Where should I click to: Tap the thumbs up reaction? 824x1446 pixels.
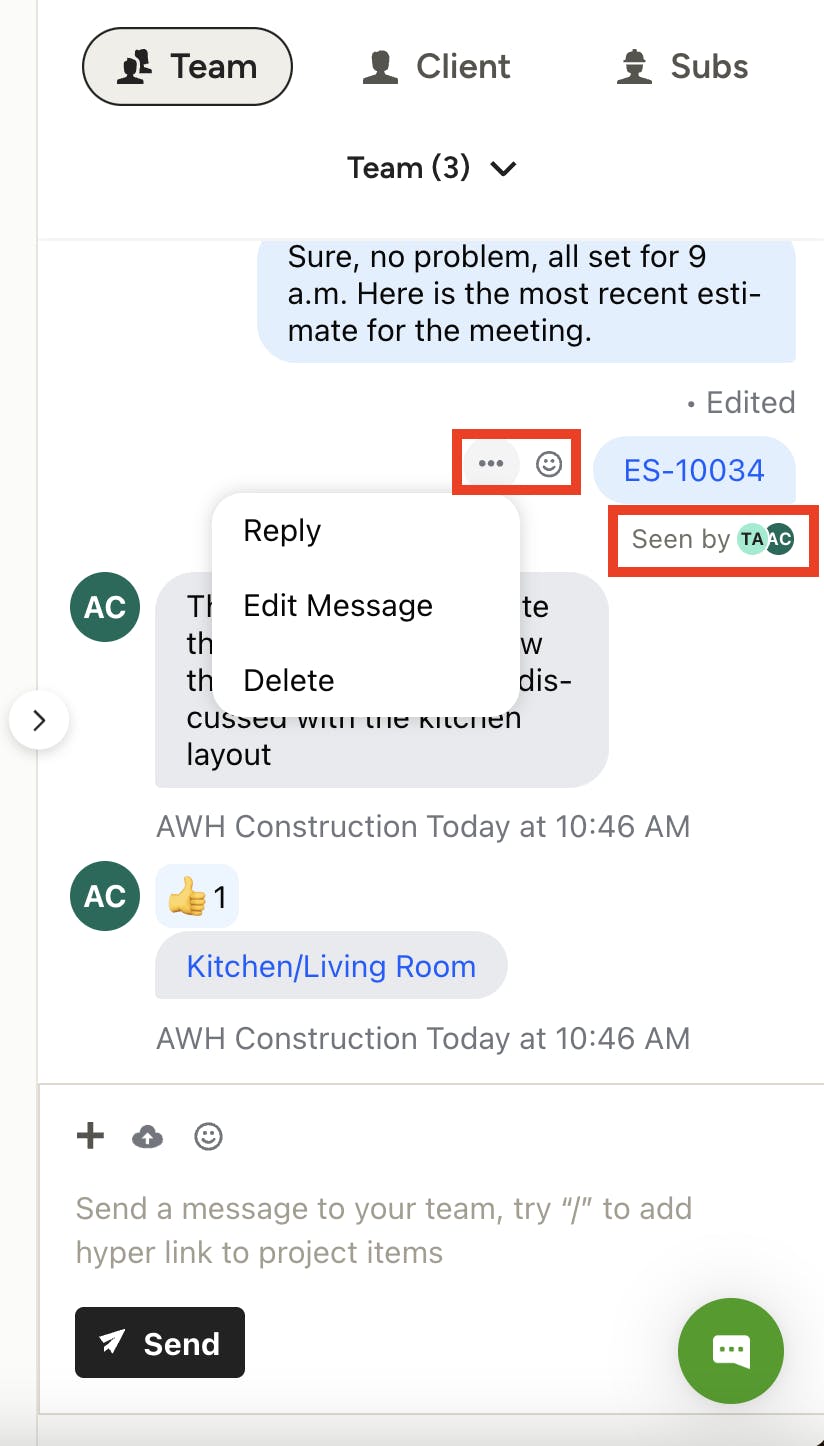(x=196, y=897)
